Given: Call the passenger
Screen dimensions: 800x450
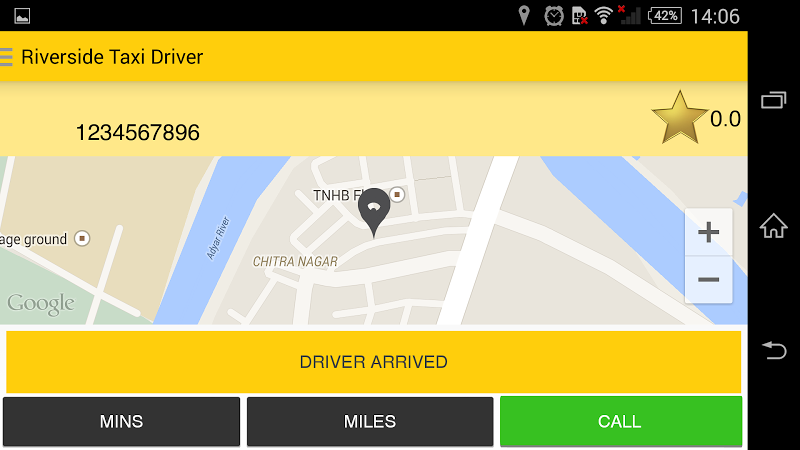Looking at the screenshot, I should (x=620, y=421).
